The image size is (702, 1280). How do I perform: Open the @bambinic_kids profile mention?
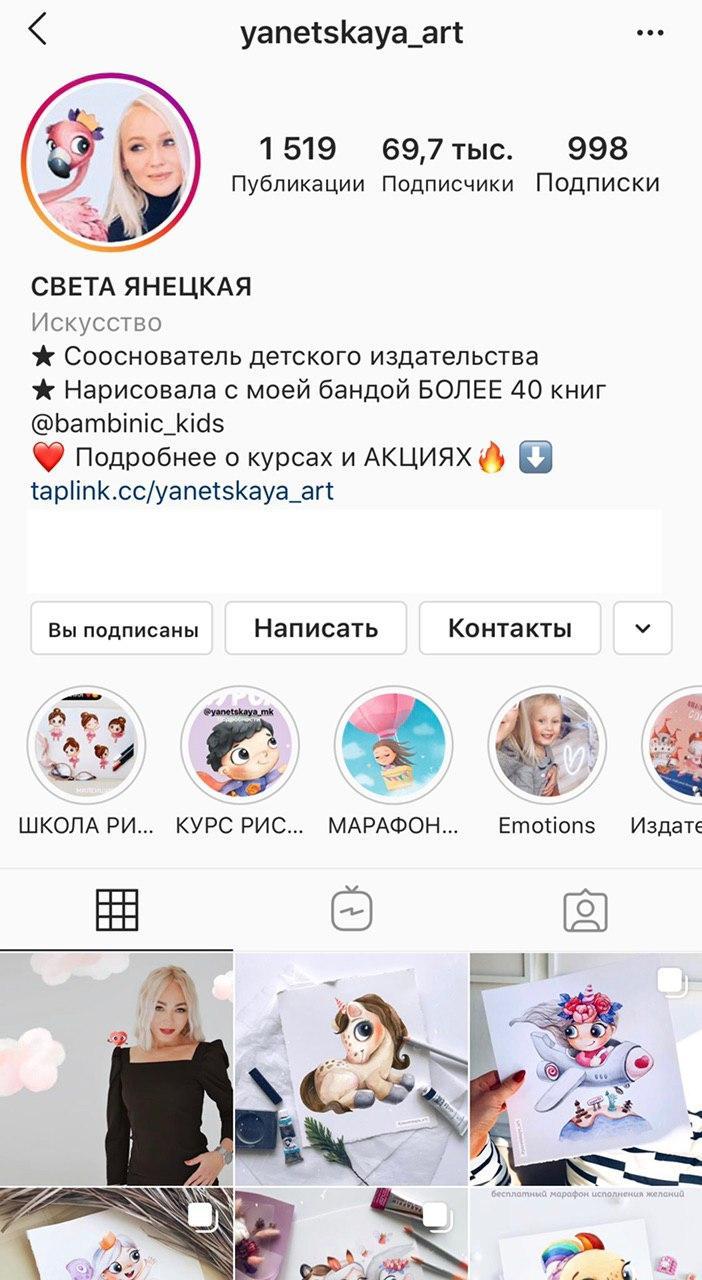click(127, 423)
